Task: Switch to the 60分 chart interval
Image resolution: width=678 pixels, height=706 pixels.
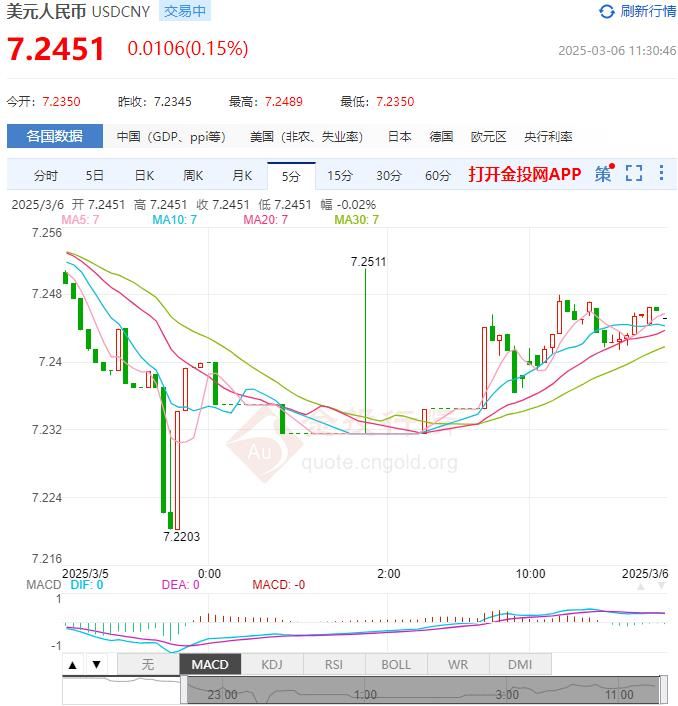Action: click(x=437, y=175)
